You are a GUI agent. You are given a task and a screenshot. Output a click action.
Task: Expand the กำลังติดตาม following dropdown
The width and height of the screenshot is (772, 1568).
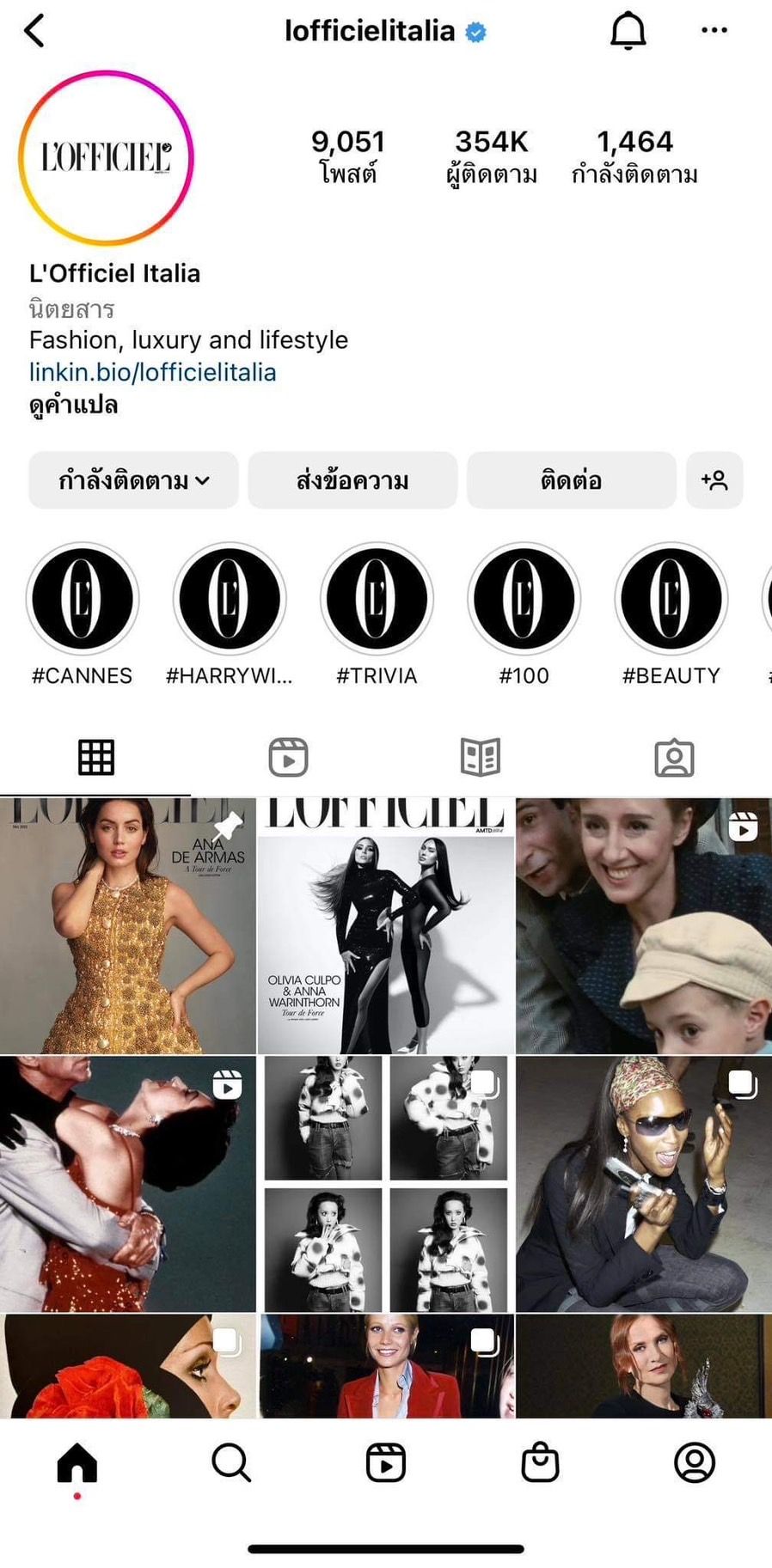[x=133, y=480]
